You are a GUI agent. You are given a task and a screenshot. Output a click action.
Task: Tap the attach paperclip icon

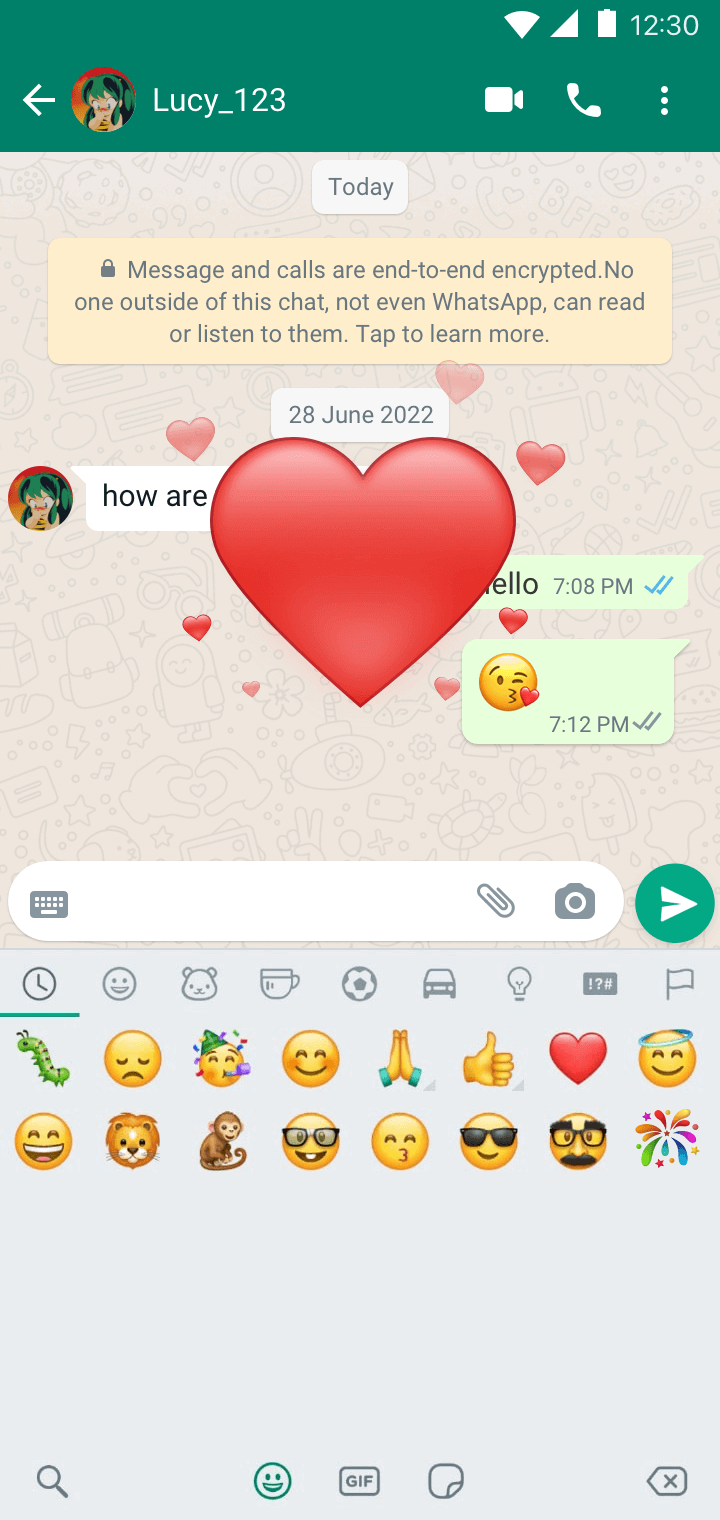[x=495, y=902]
